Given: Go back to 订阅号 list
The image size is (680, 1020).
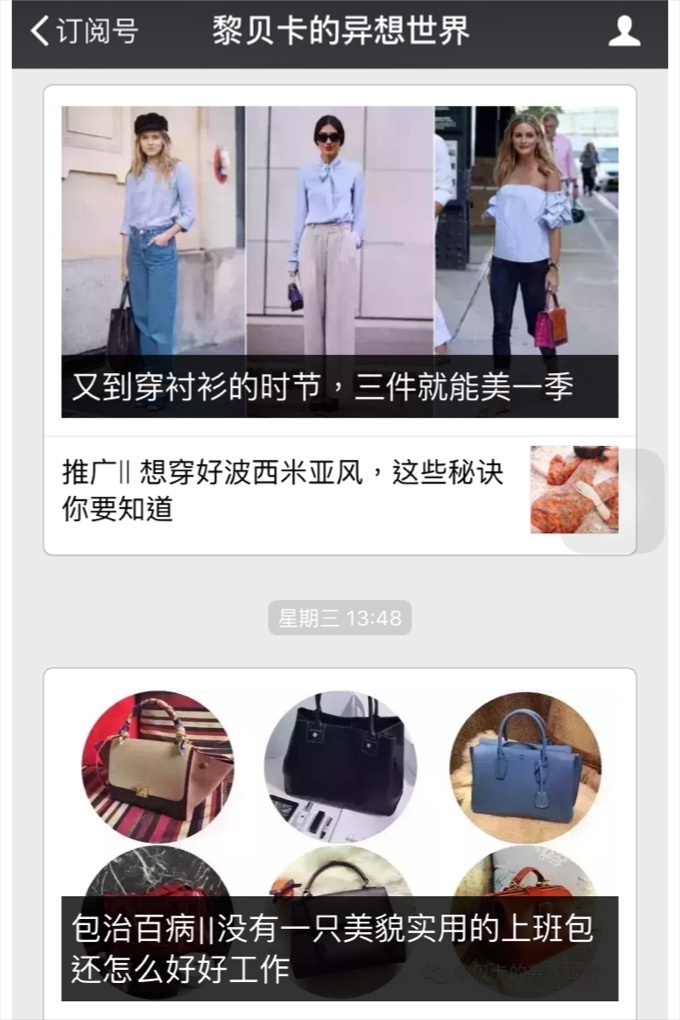Looking at the screenshot, I should point(82,32).
